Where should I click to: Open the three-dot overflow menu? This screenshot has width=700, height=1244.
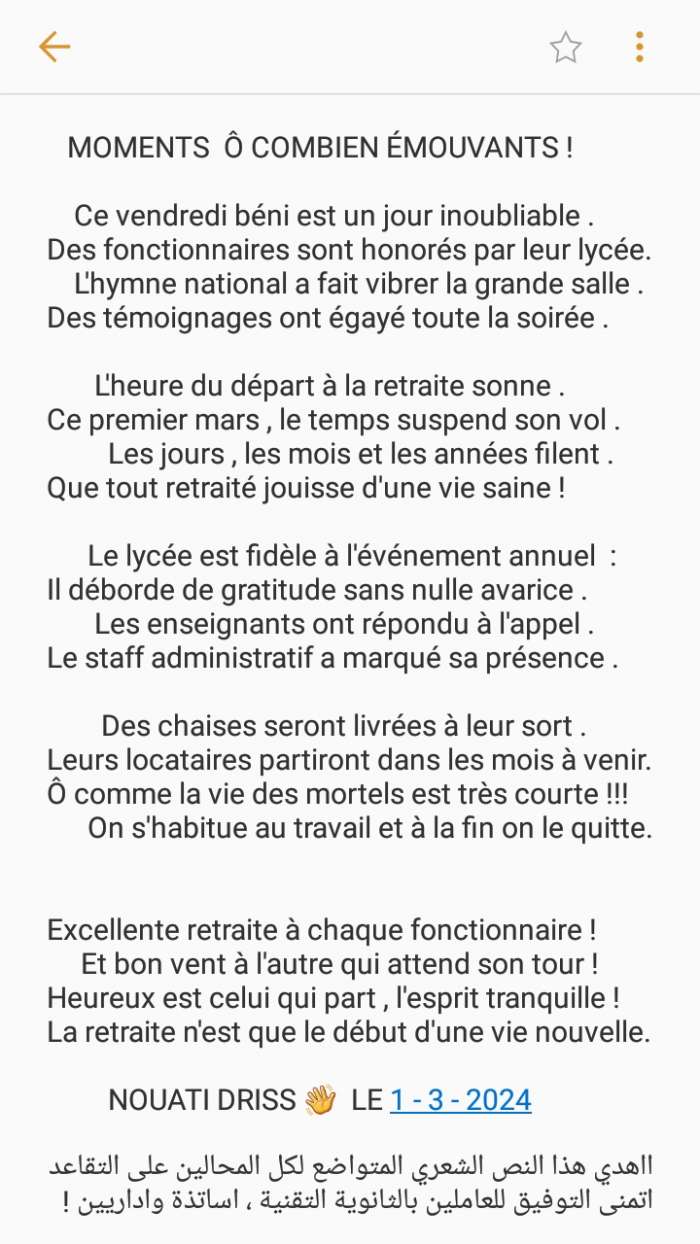(x=639, y=47)
